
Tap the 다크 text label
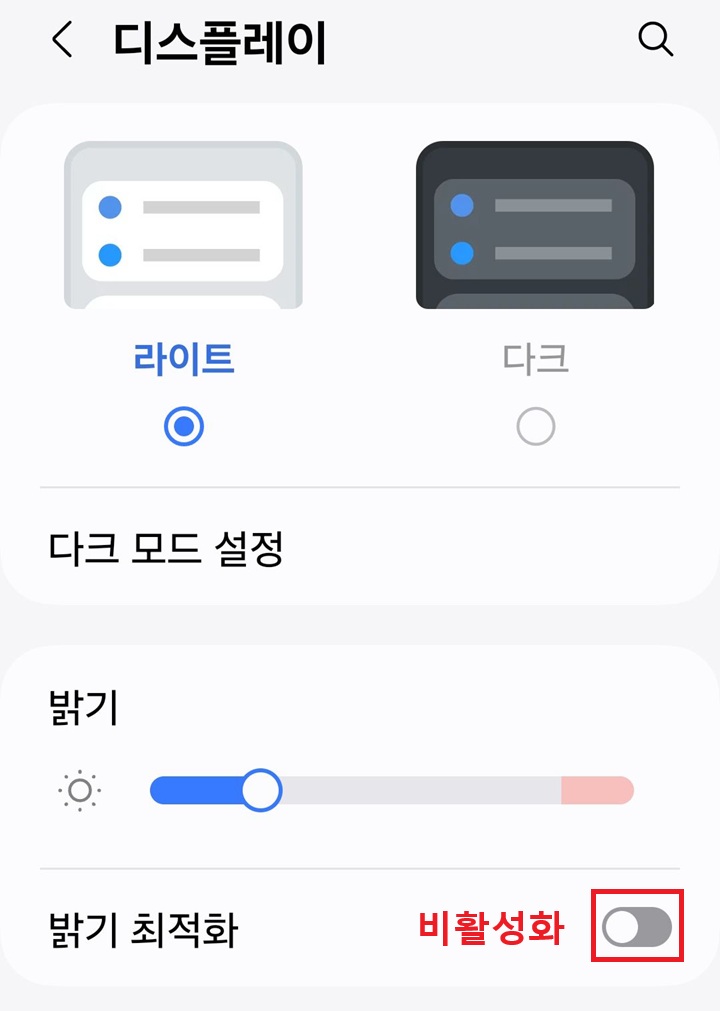tap(536, 360)
